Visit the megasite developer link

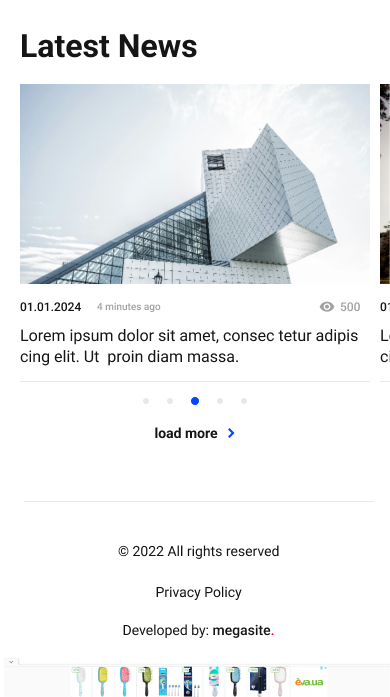click(243, 630)
